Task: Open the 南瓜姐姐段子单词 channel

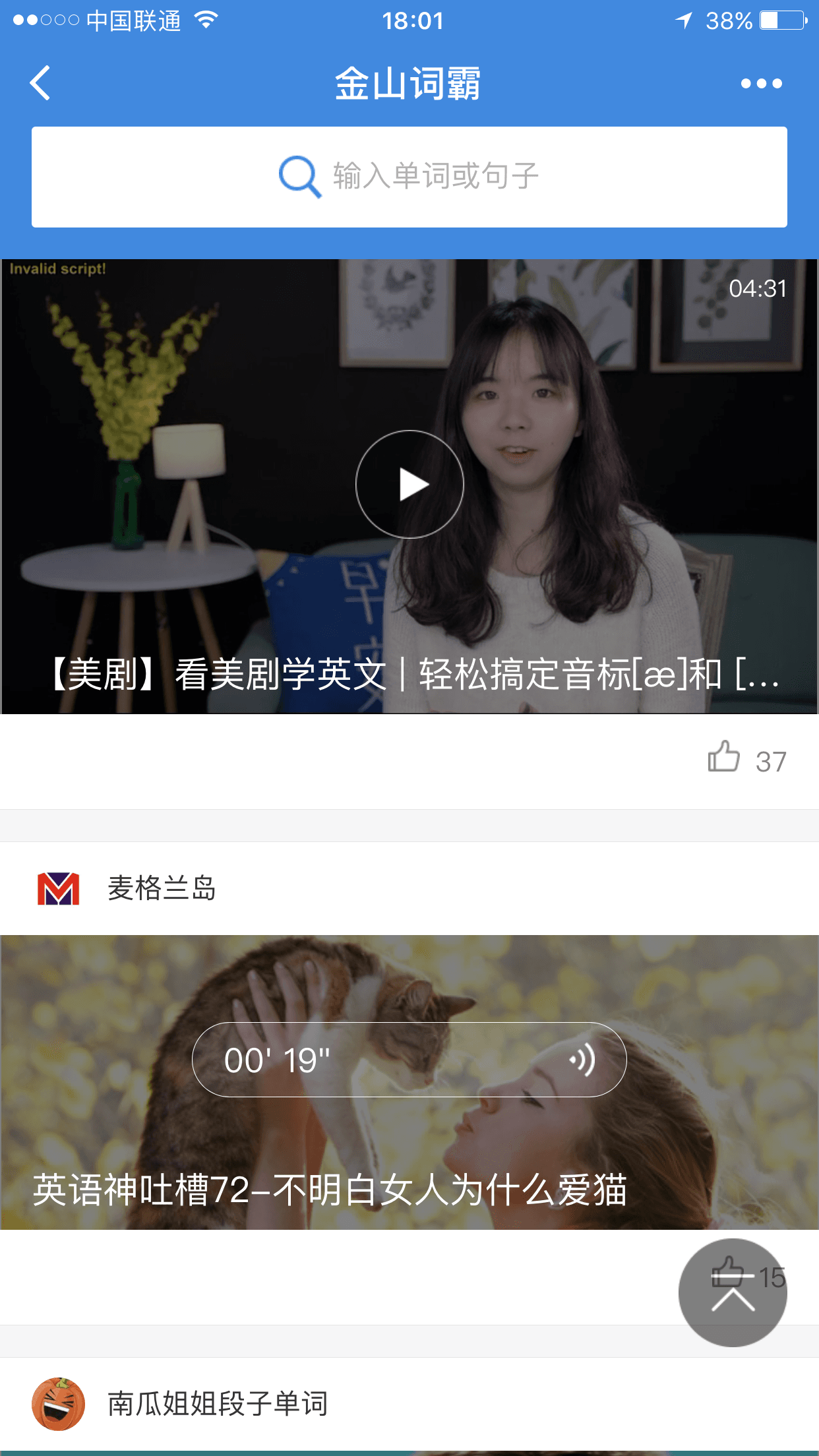Action: [218, 1403]
